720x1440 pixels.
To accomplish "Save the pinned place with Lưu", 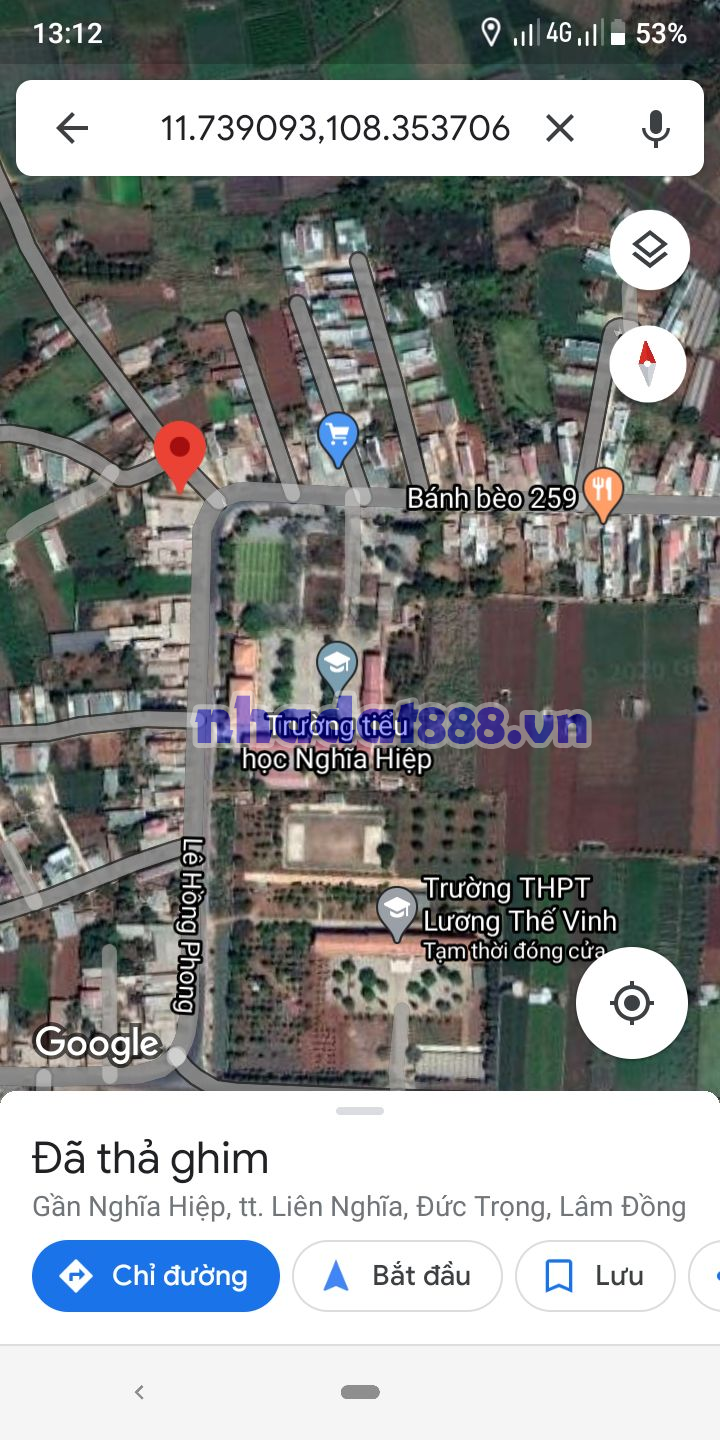I will [x=595, y=1276].
